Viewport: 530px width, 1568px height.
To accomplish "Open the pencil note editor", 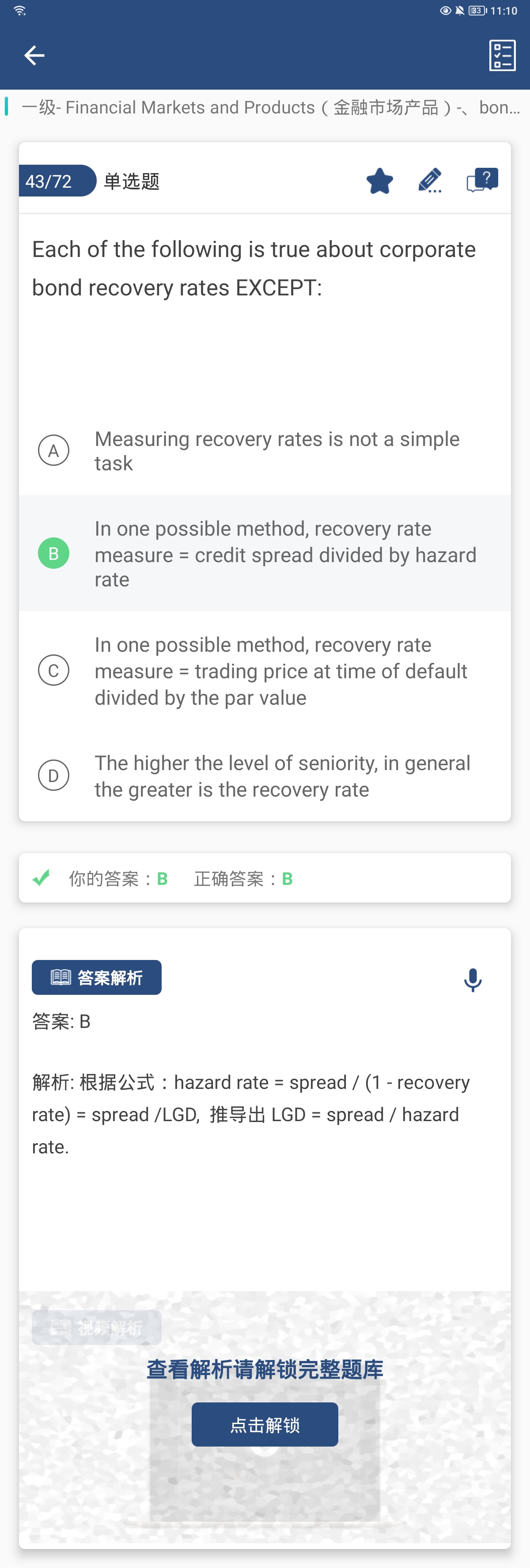I will pos(430,181).
